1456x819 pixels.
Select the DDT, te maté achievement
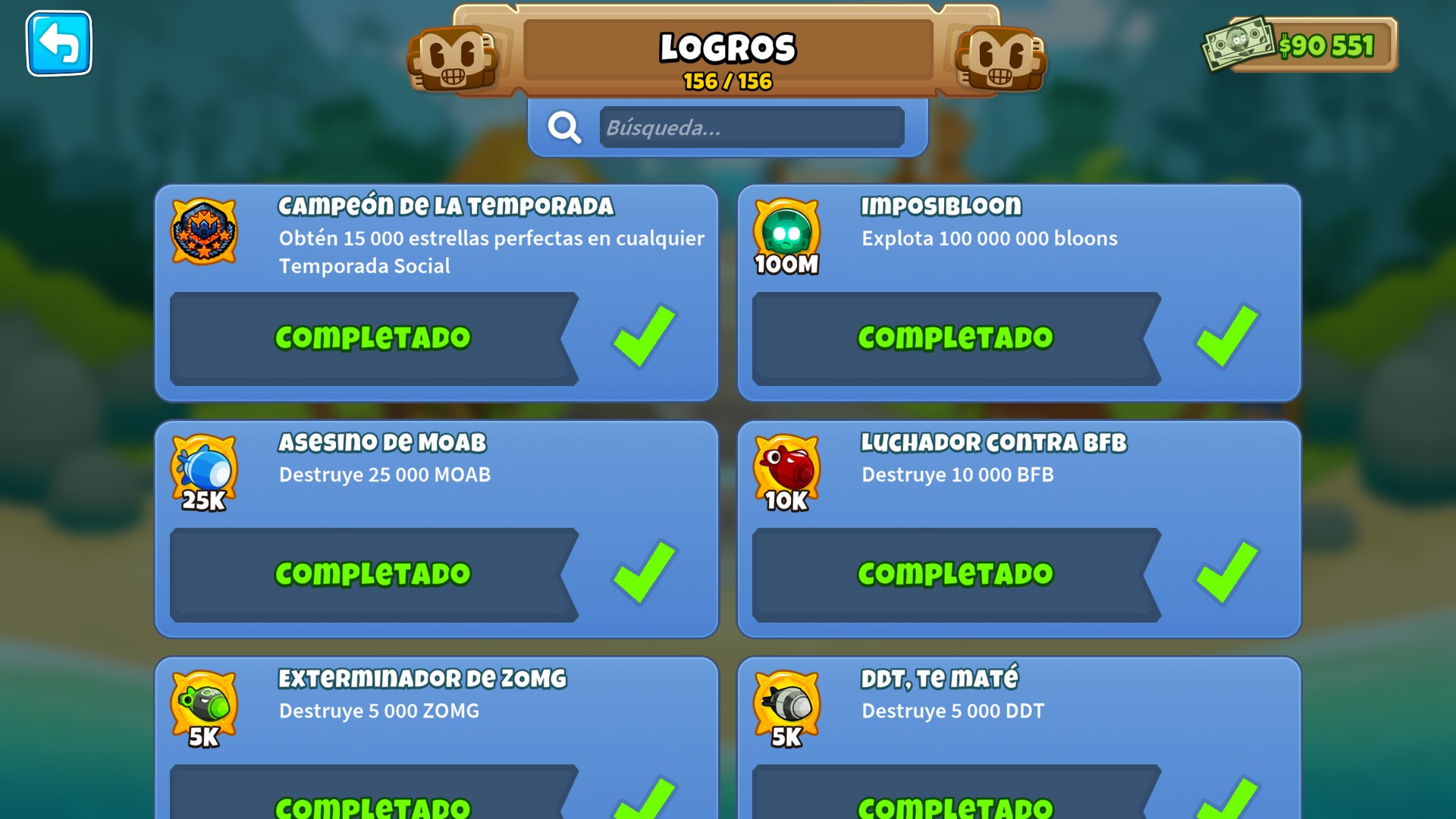pos(1019,738)
